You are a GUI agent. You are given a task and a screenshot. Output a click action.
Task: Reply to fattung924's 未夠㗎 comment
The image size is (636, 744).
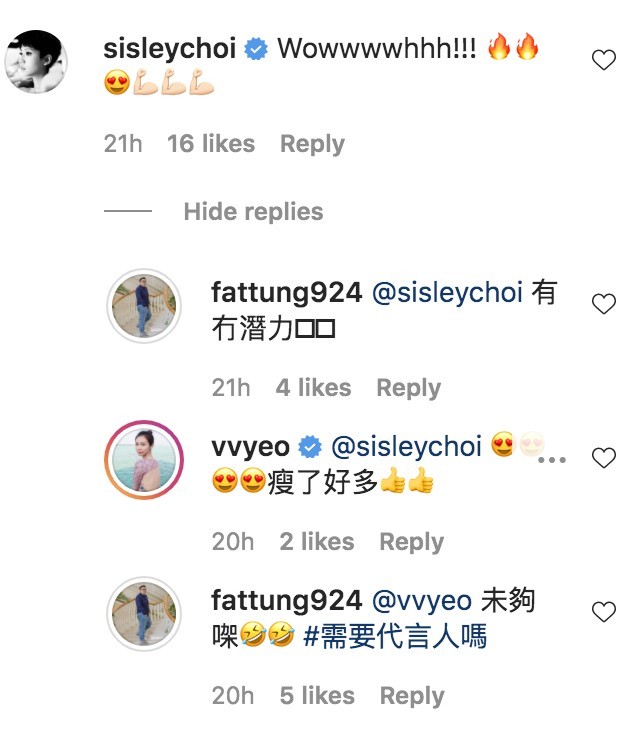point(412,696)
